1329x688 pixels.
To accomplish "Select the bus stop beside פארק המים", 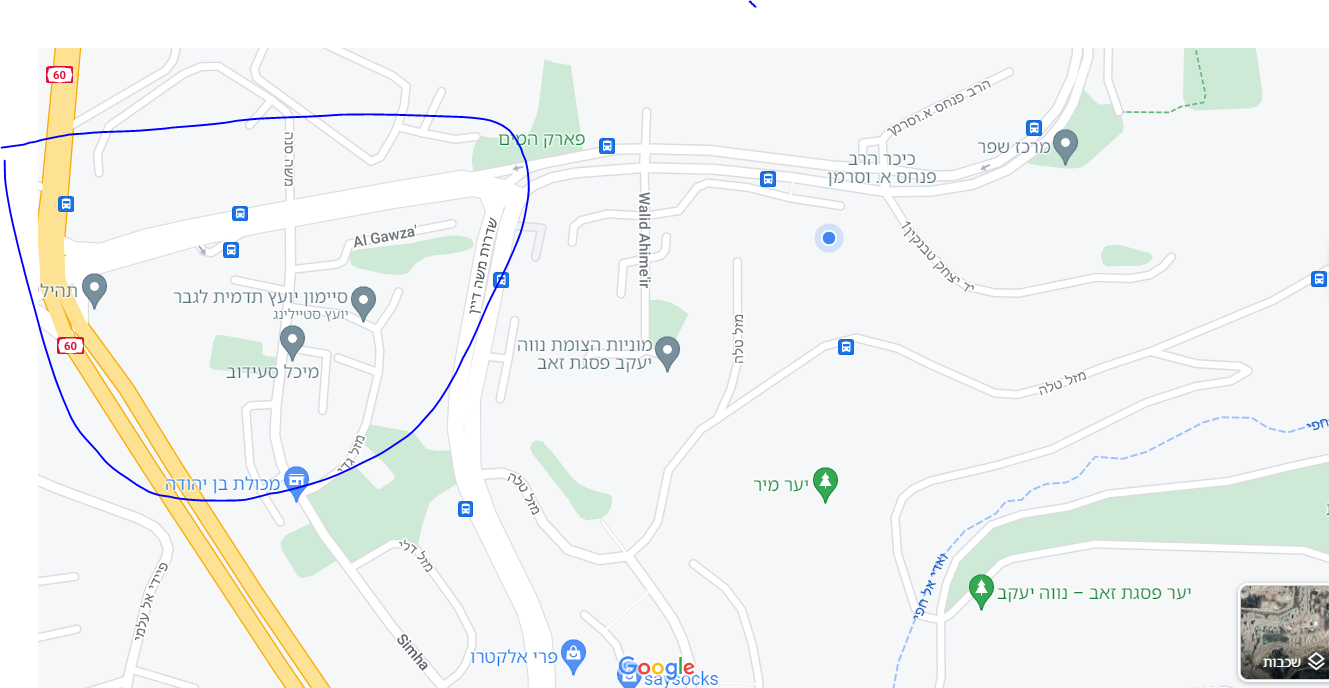I will [x=606, y=146].
